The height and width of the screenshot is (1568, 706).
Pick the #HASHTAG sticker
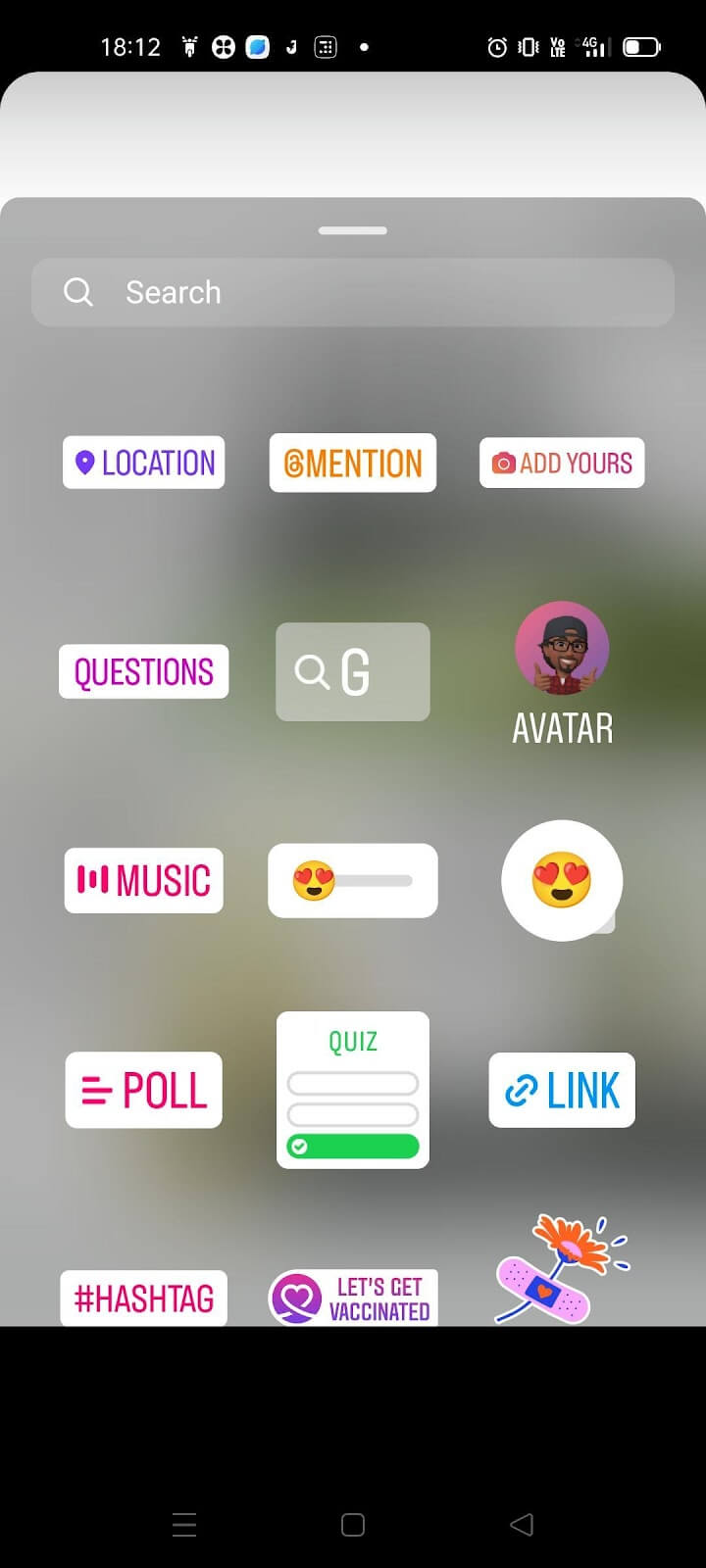click(143, 1298)
